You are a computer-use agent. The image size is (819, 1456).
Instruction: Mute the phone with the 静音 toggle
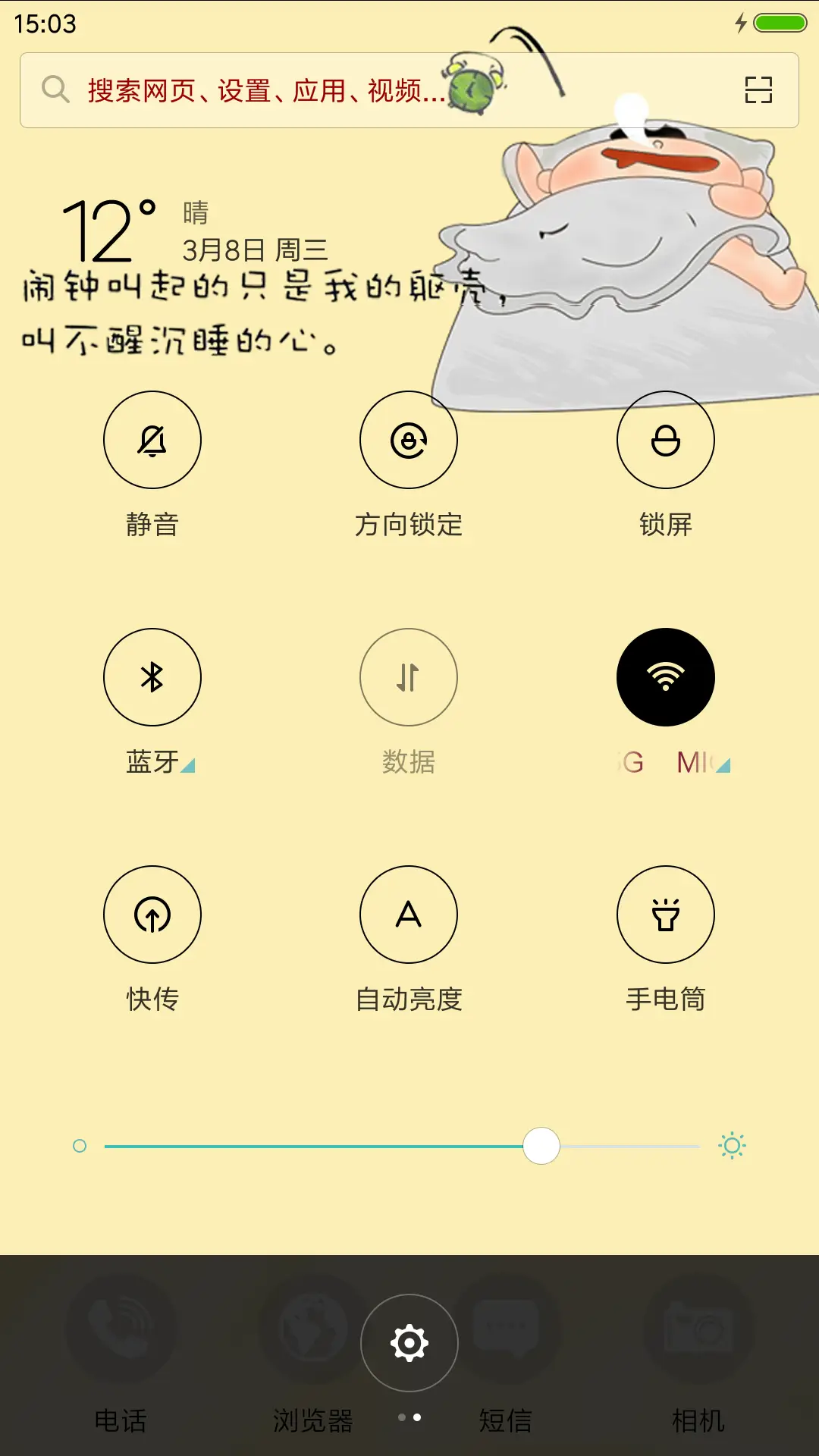click(x=152, y=440)
